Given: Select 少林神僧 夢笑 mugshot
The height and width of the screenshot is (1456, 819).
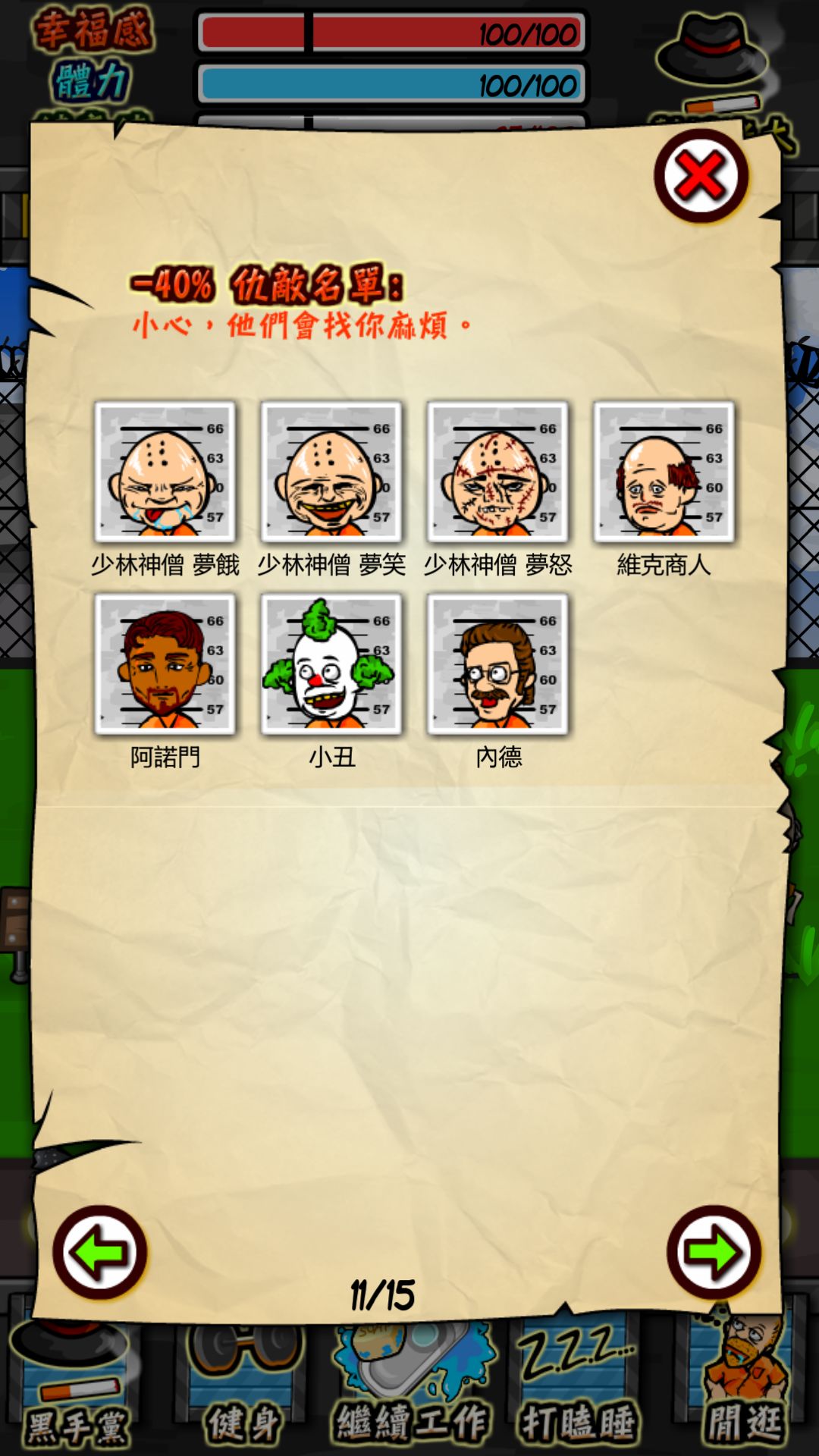Looking at the screenshot, I should (331, 474).
